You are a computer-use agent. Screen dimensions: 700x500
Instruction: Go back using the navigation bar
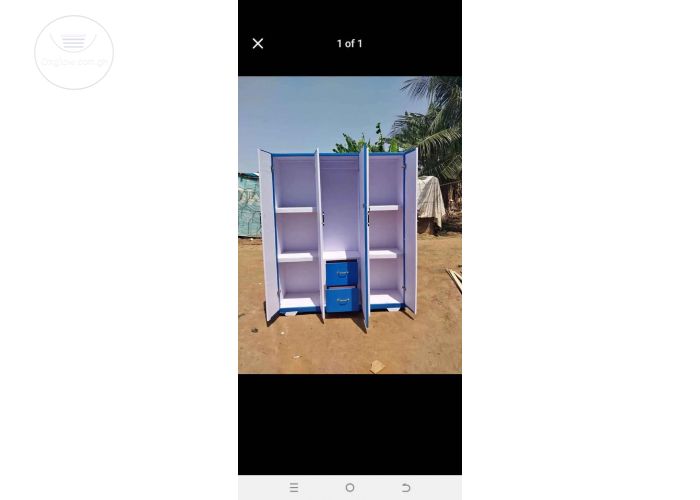pos(406,488)
